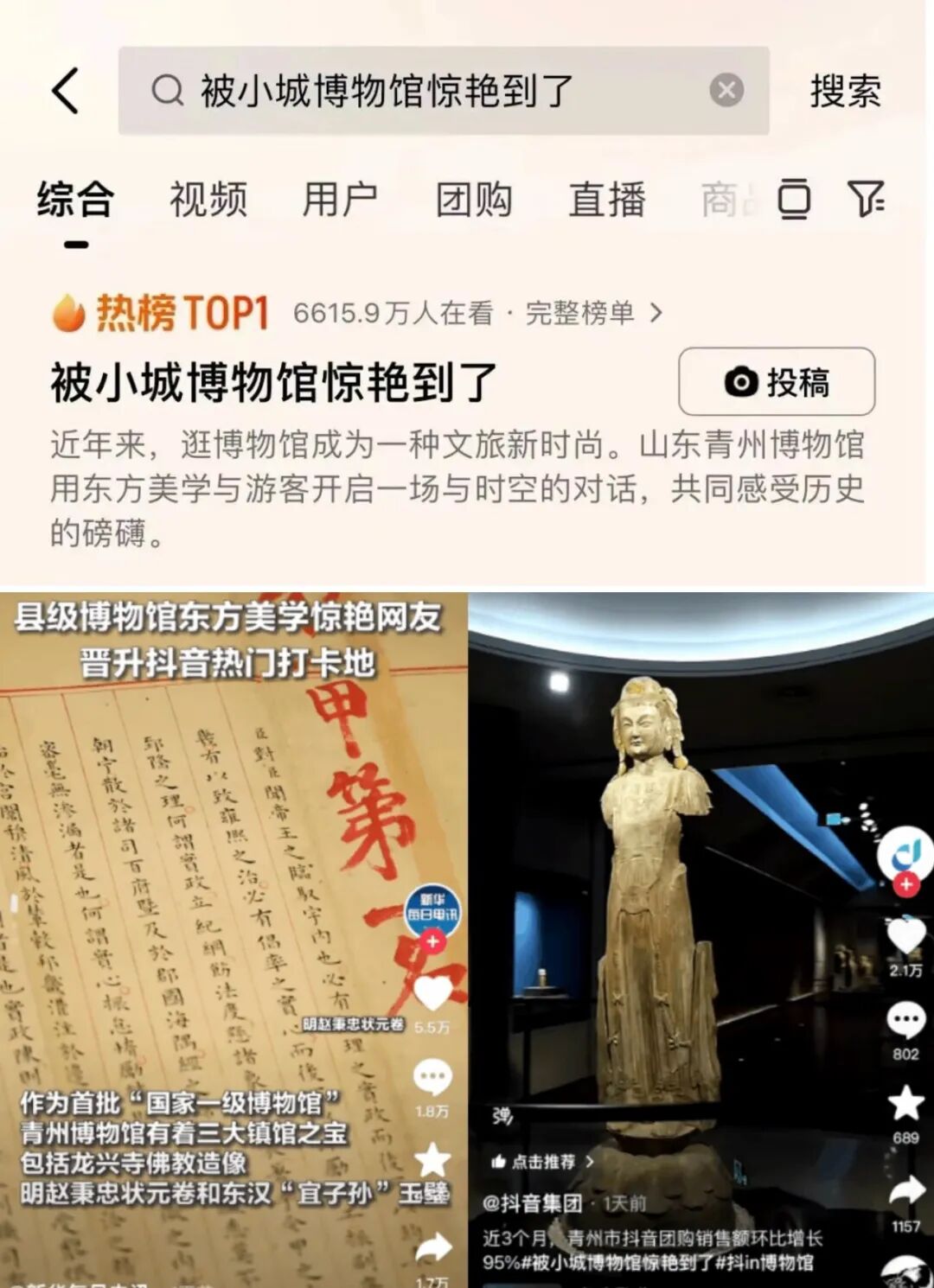The height and width of the screenshot is (1288, 934).
Task: Toggle the results layout view icon
Action: [x=794, y=200]
